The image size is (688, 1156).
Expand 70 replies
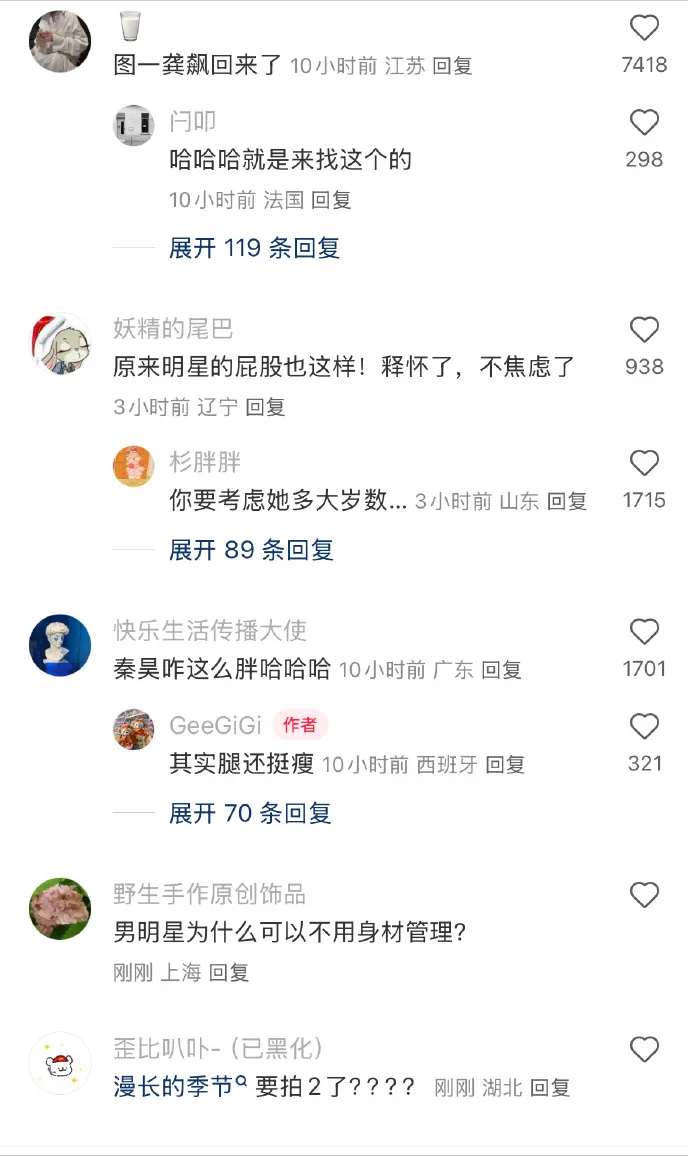pyautogui.click(x=250, y=813)
